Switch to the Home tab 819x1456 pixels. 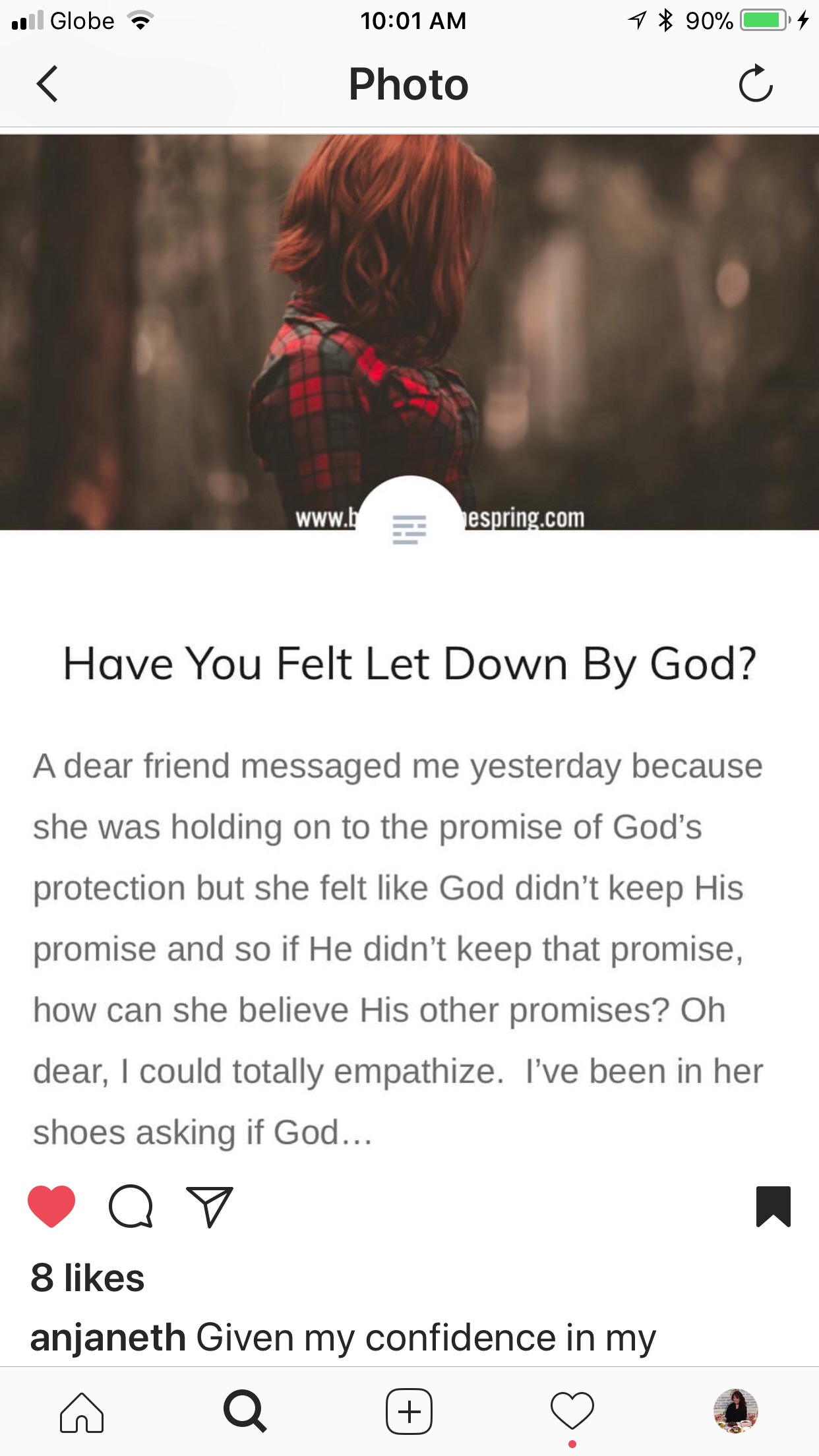click(82, 1412)
